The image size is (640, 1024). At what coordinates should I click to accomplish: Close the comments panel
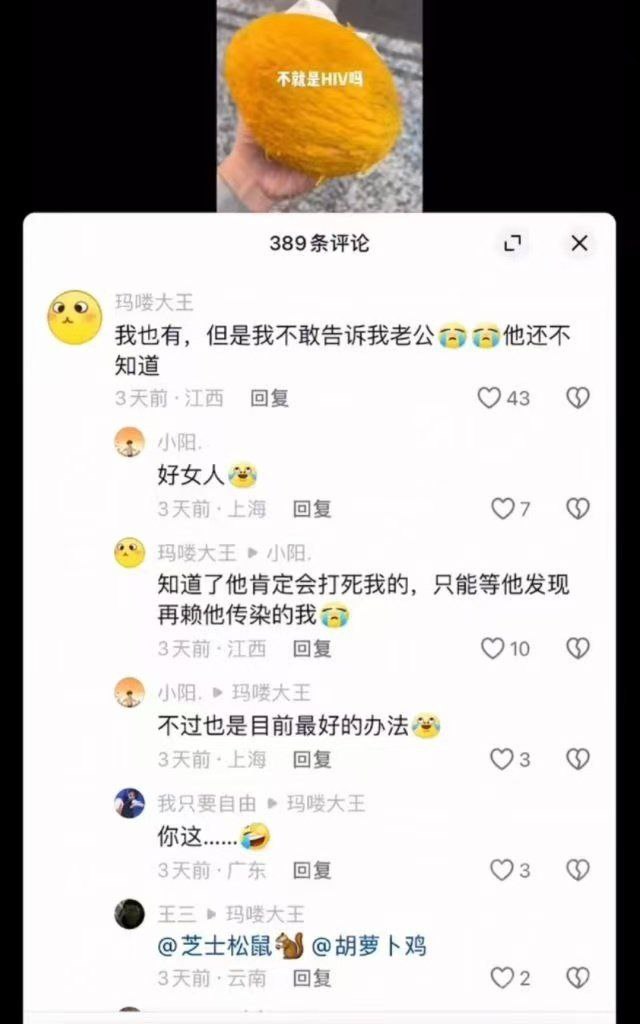click(579, 243)
